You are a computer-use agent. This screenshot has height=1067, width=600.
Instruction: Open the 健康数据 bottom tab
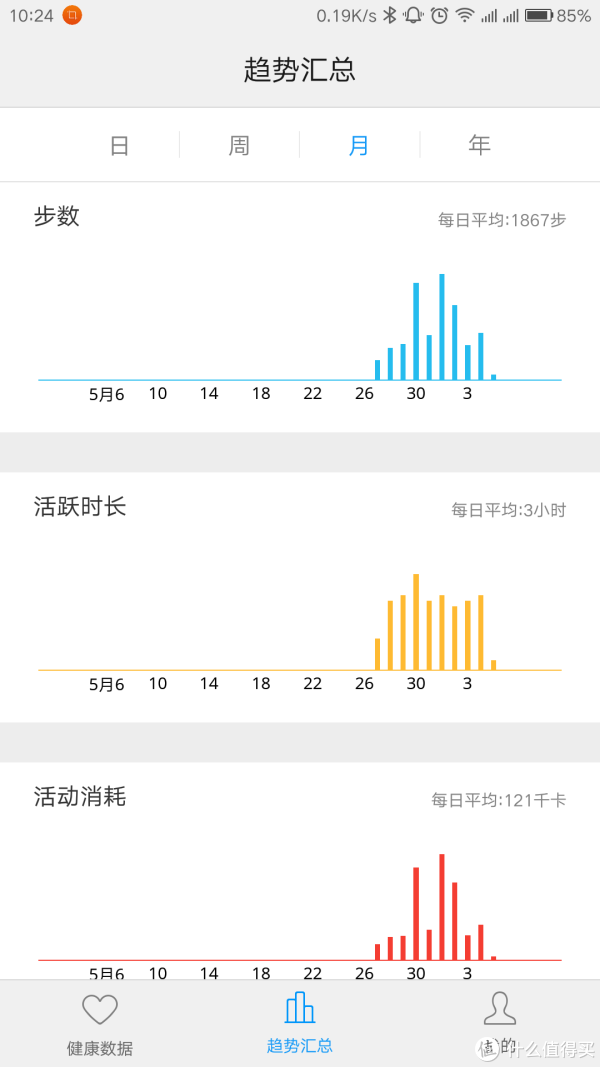100,1024
